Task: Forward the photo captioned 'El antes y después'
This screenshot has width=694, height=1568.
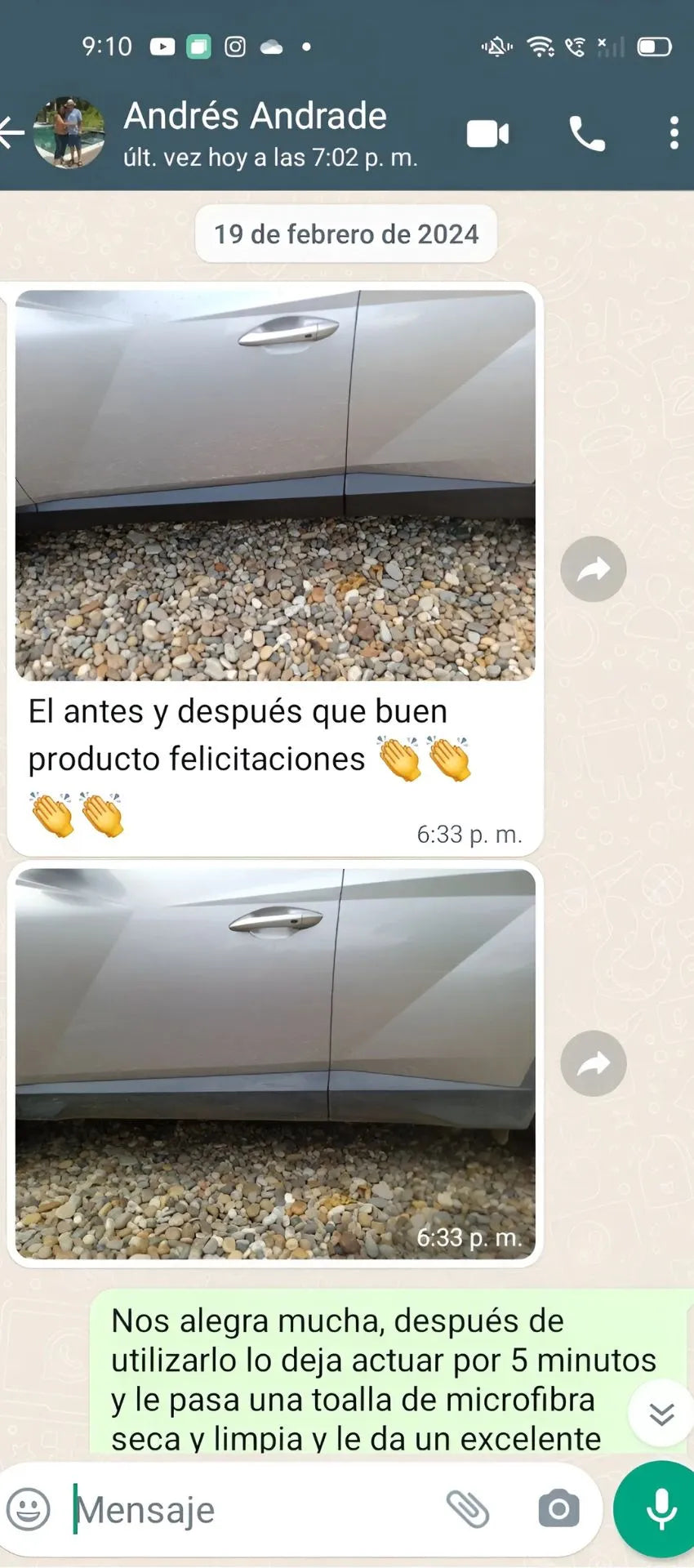Action: point(594,569)
